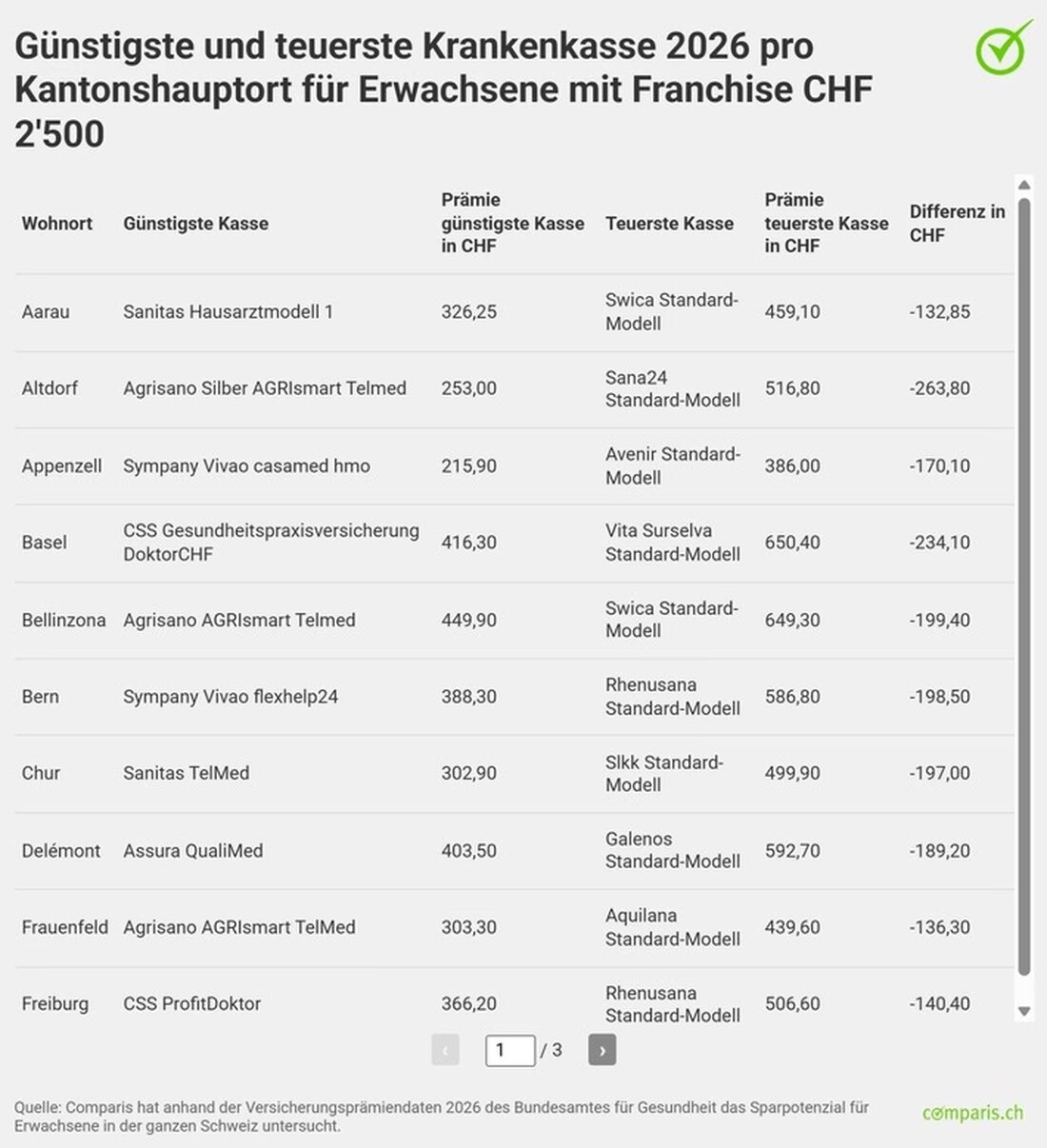Click the scrollbar down arrow
1047x1148 pixels.
[x=1023, y=1012]
